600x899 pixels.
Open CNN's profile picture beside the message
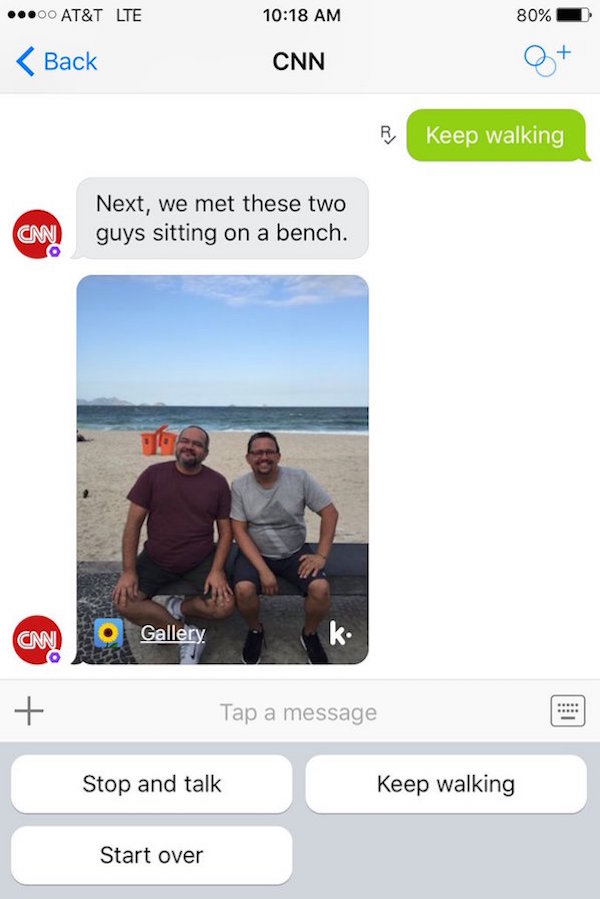[36, 234]
